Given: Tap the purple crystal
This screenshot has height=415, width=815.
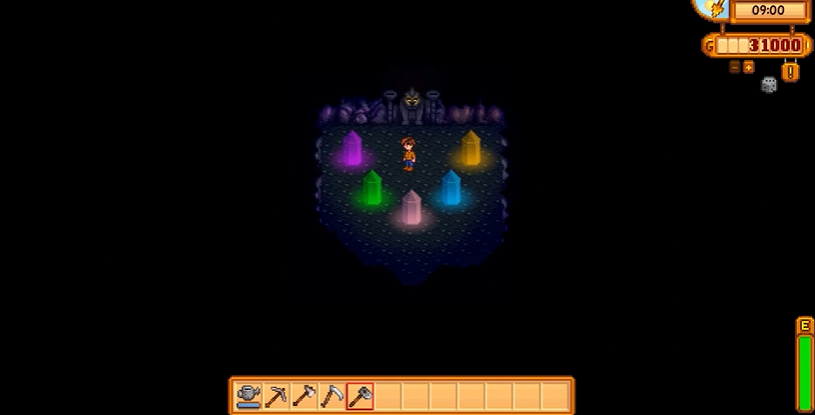Looking at the screenshot, I should click(x=351, y=149).
